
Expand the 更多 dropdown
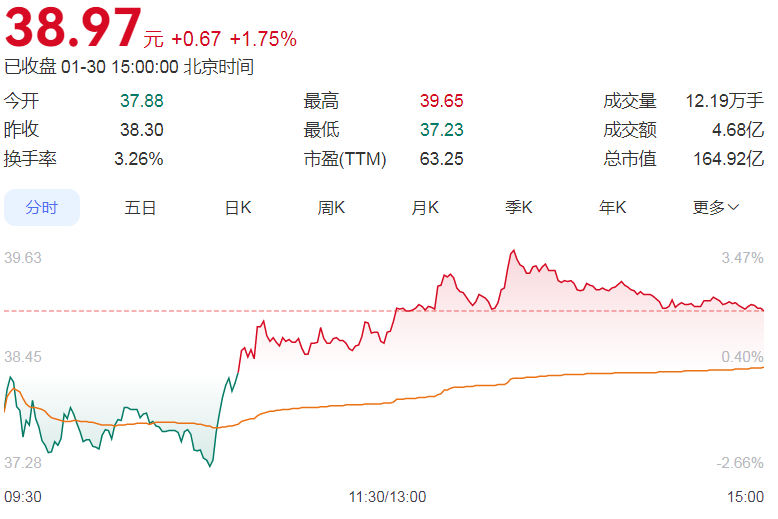click(x=715, y=207)
